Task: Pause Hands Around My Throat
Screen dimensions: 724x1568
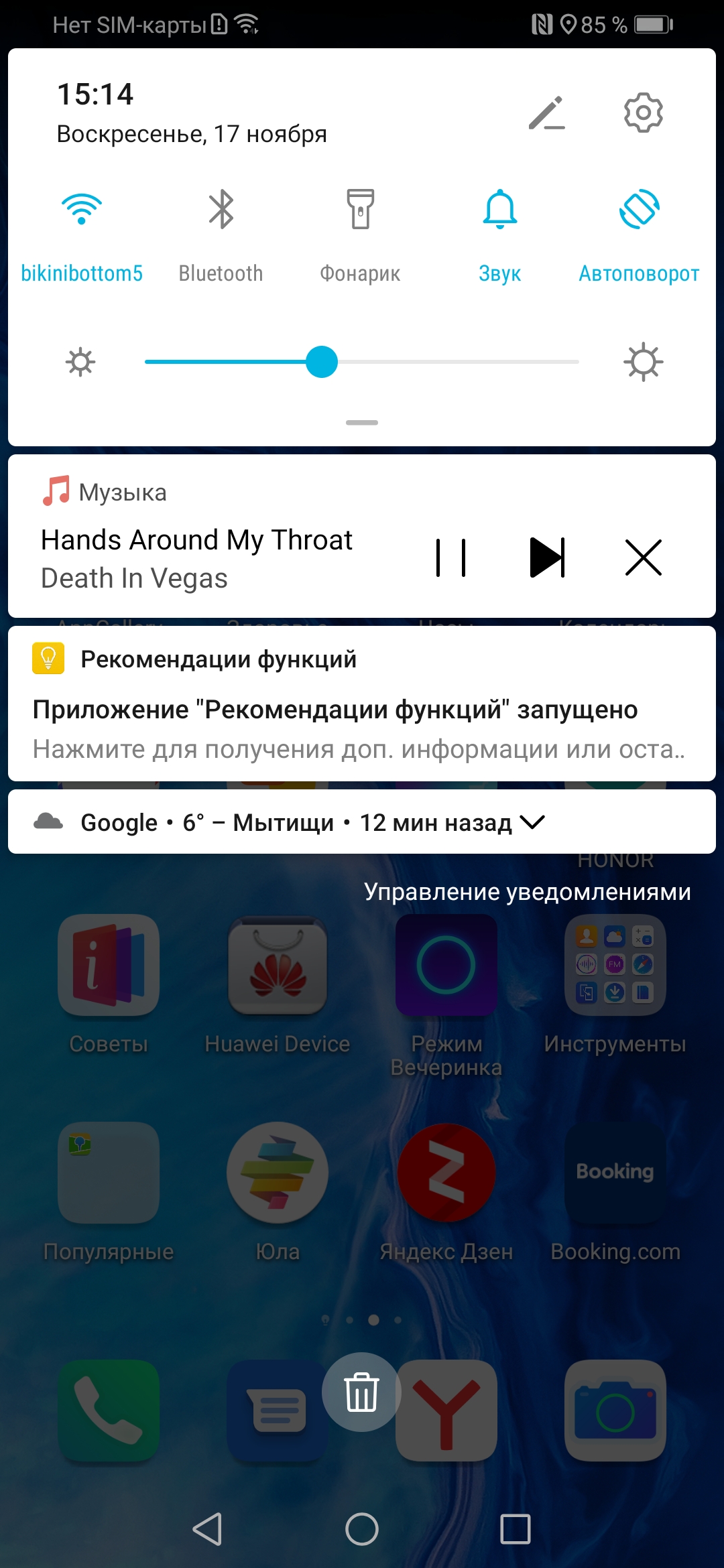Action: [450, 558]
